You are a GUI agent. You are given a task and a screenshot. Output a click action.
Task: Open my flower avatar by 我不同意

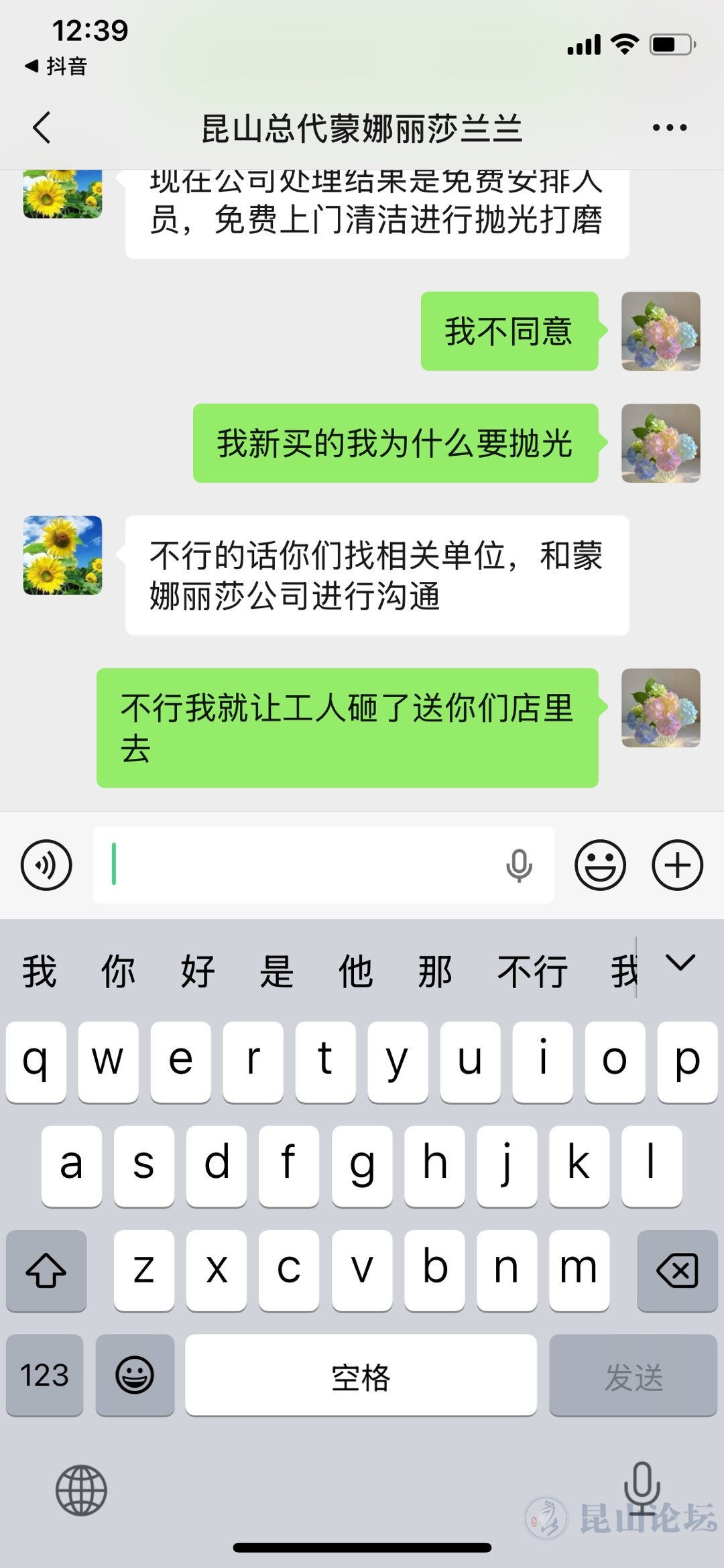coord(661,331)
